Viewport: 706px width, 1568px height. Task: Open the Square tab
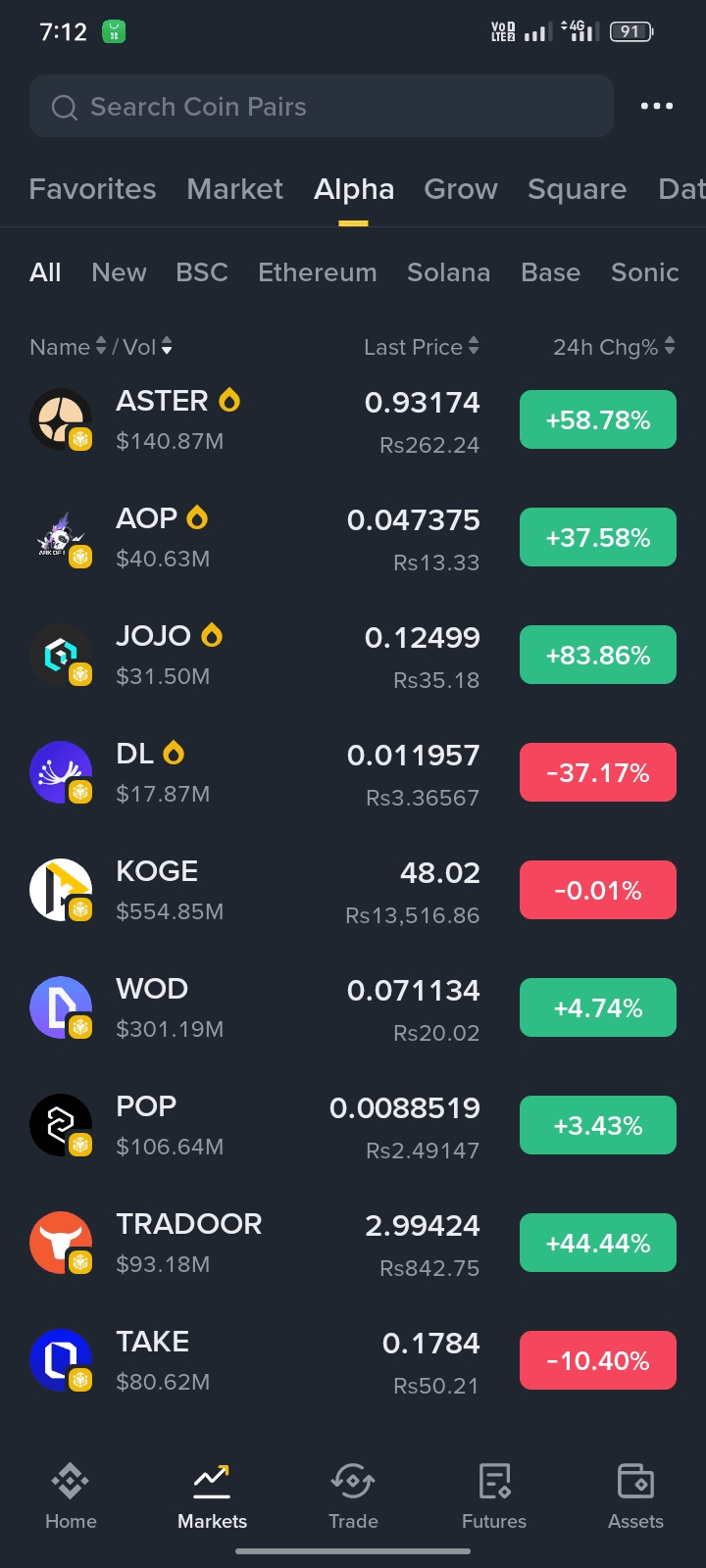[577, 189]
